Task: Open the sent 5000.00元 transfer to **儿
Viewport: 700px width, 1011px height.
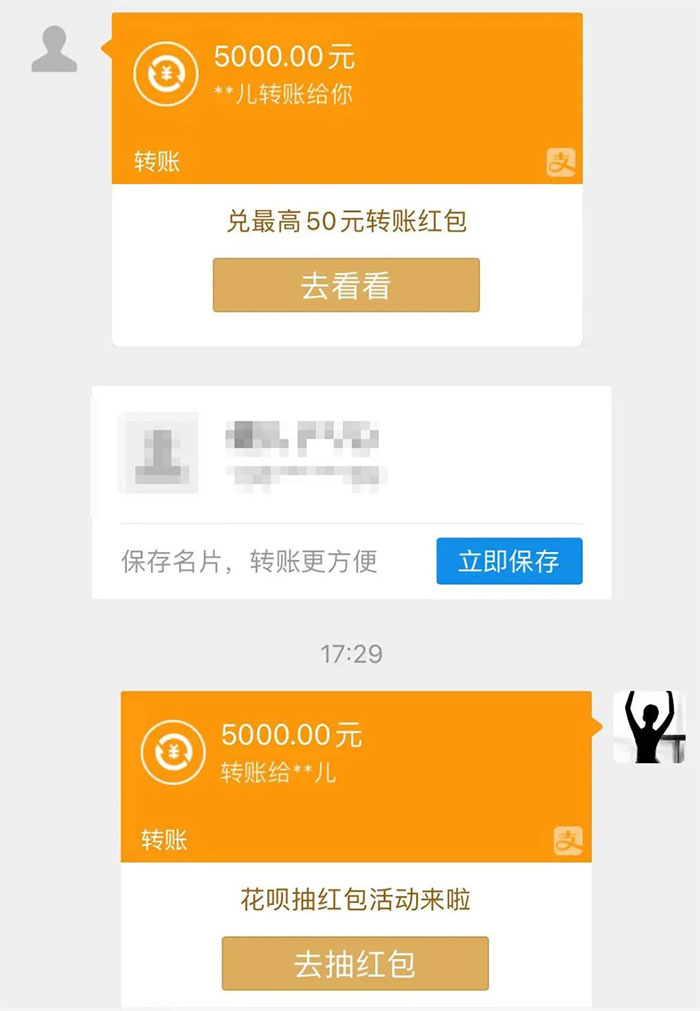Action: (x=354, y=775)
